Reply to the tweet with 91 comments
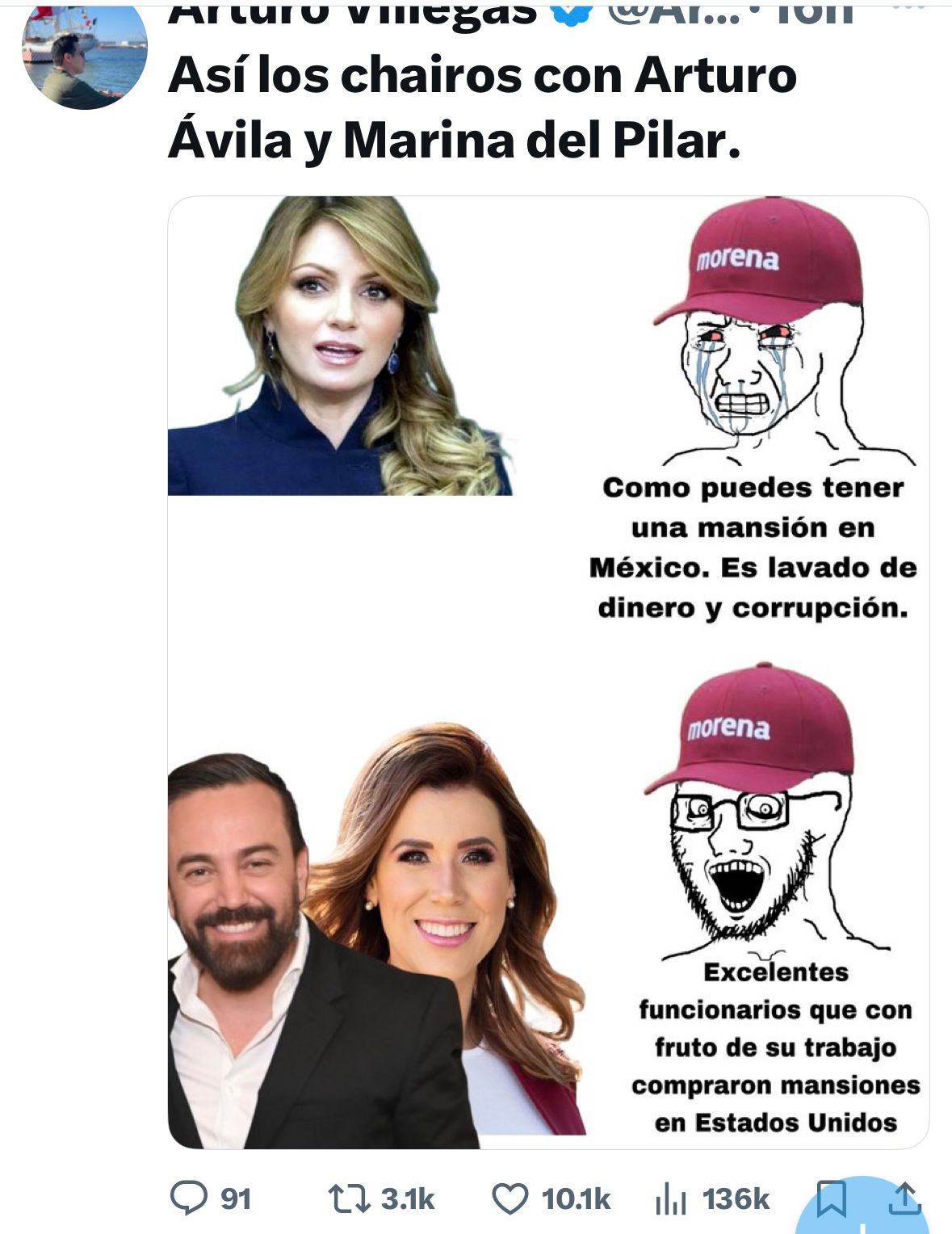Viewport: 952px width, 1234px height. point(189,1198)
